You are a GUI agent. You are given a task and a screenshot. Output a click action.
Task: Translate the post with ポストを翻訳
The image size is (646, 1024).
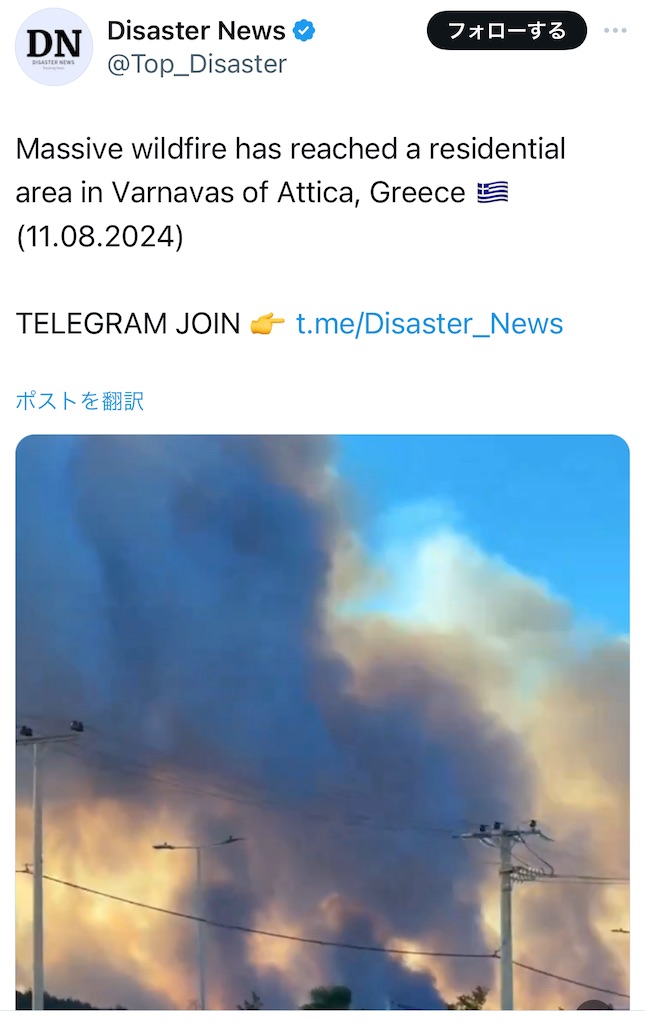[x=80, y=401]
